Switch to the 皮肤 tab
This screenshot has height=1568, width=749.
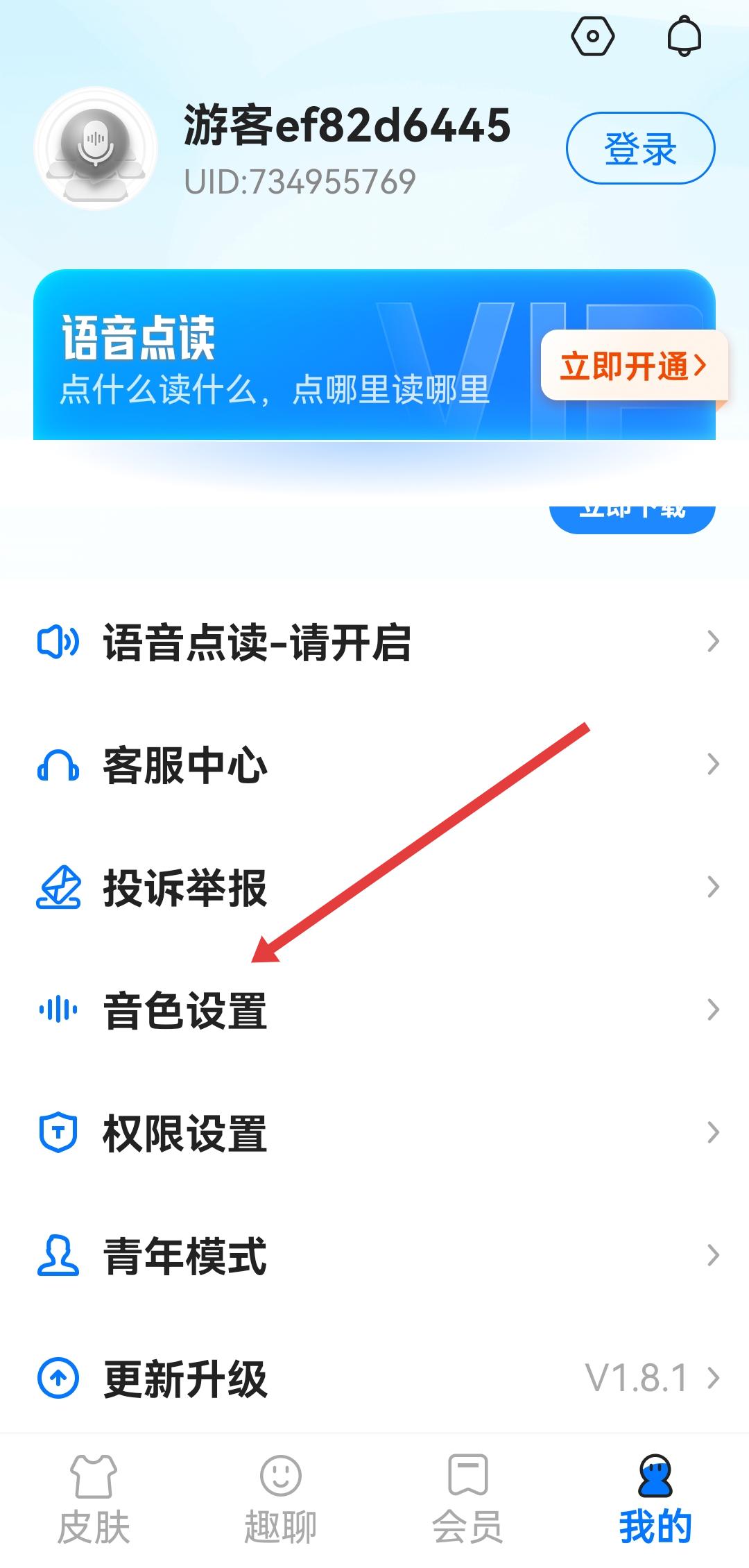coord(94,1499)
